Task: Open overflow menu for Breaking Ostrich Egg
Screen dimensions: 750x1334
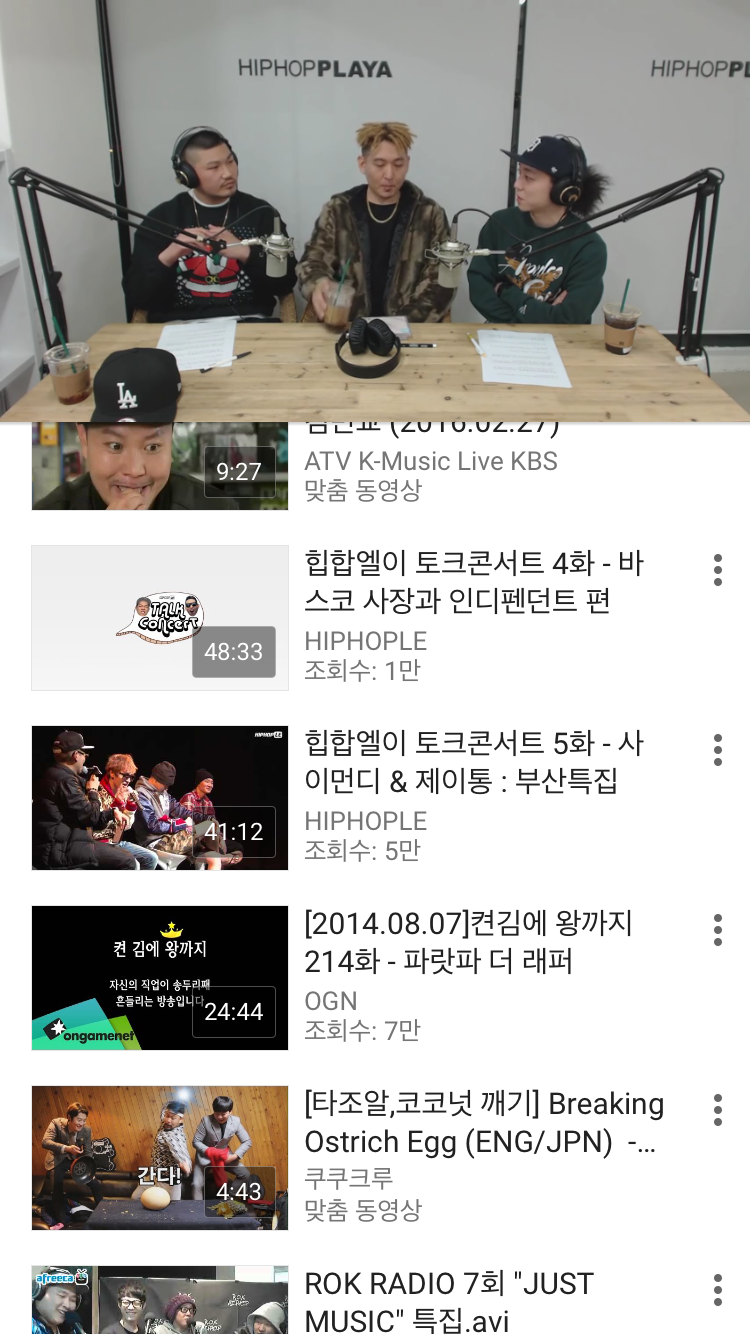Action: click(x=717, y=1109)
